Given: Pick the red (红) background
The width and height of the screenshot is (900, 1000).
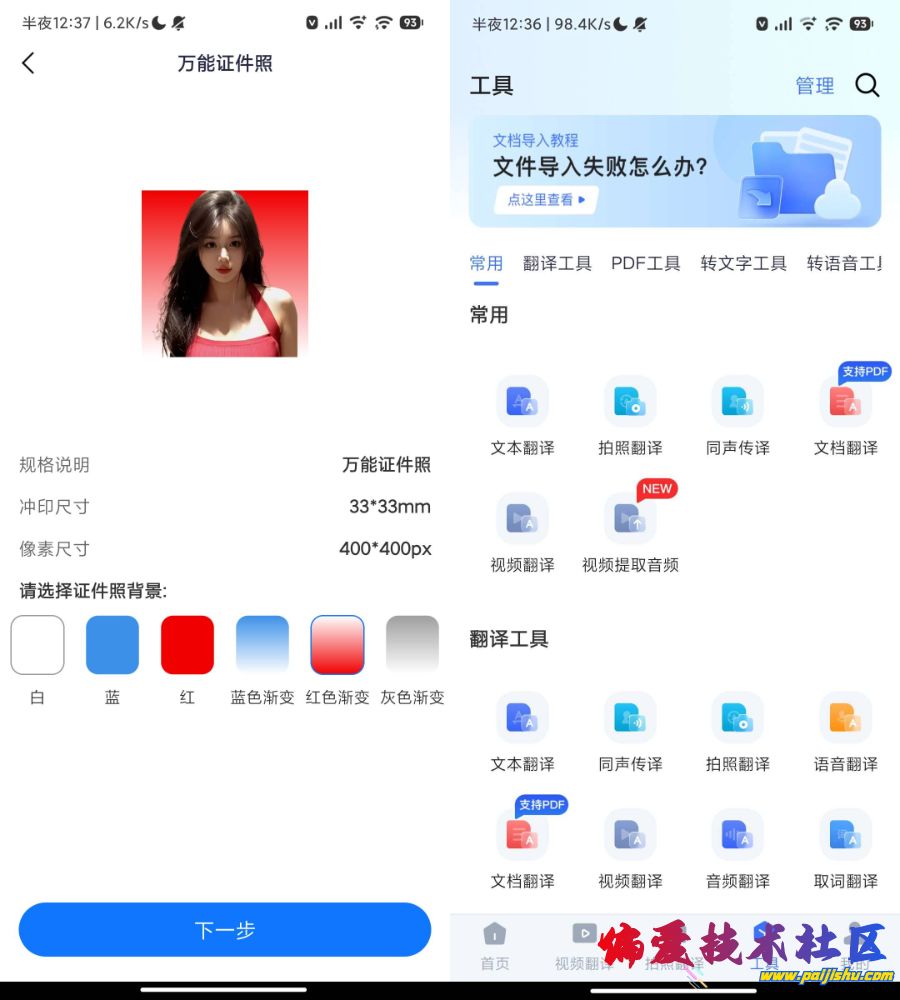Looking at the screenshot, I should [x=187, y=645].
